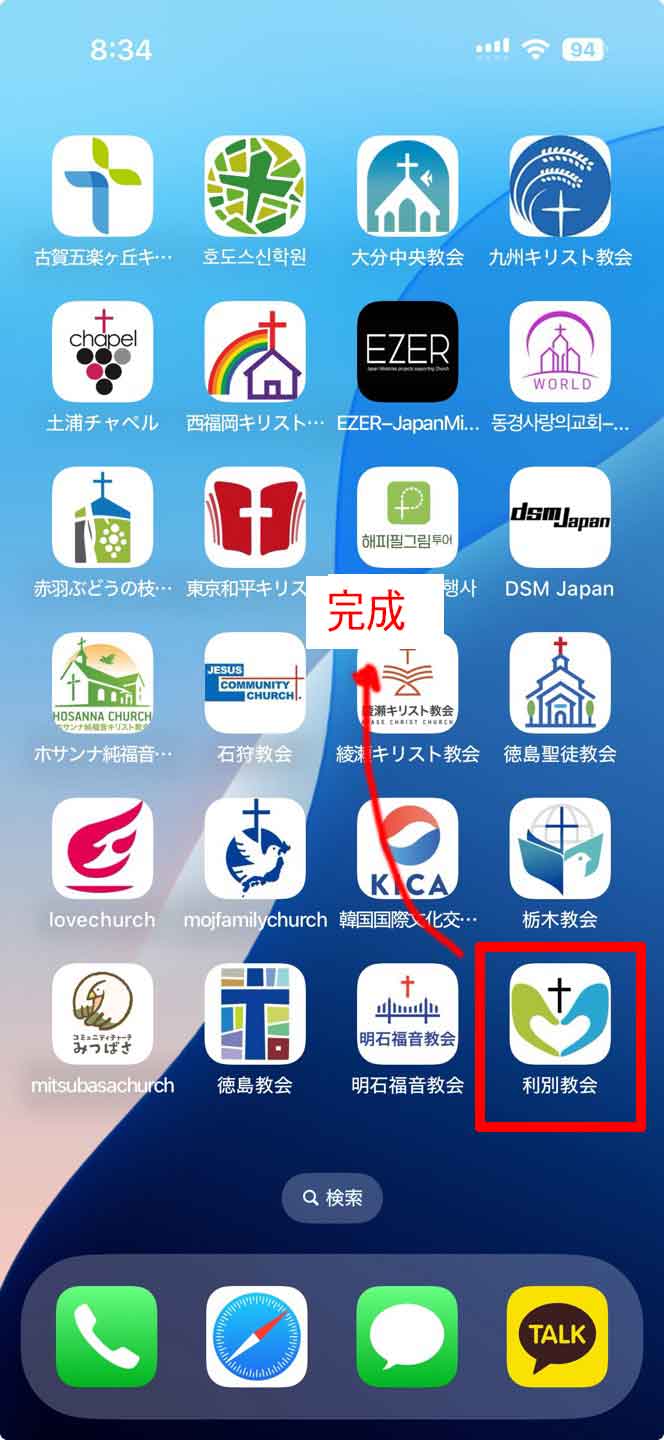Open the 明石福音教会 app
Viewport: 664px width, 1440px height.
tap(407, 1013)
